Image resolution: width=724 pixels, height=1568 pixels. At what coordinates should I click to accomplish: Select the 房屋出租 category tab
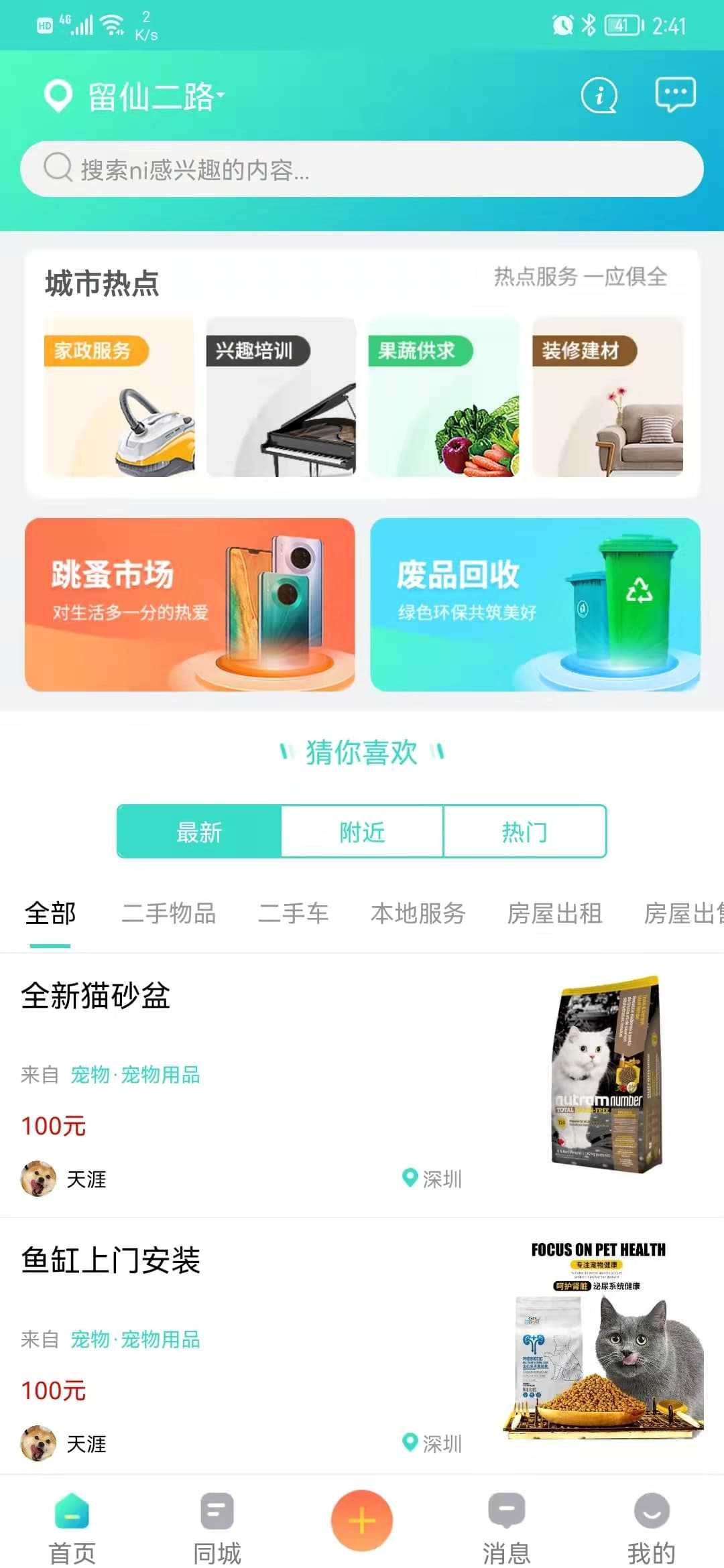tap(554, 913)
